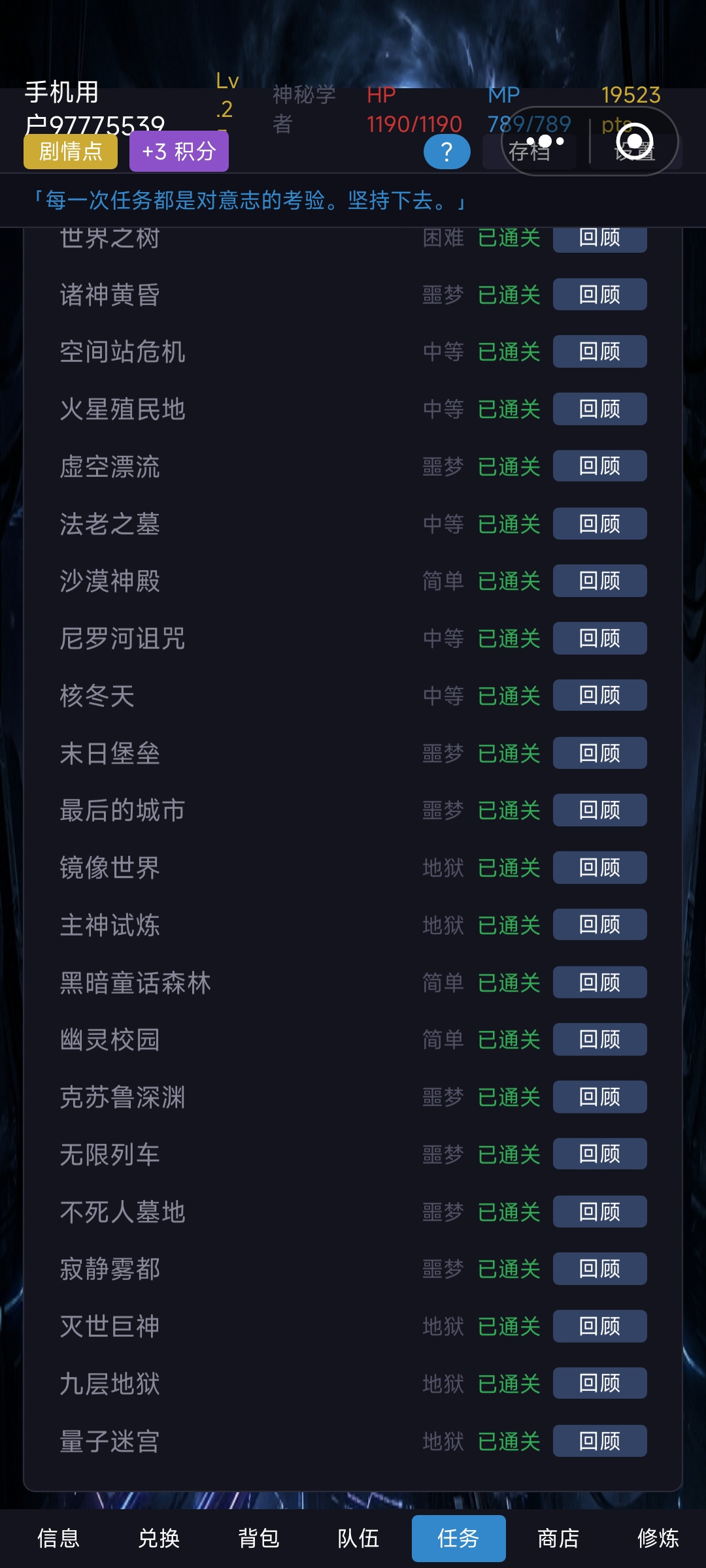Screen dimensions: 706x1568
Task: Open 回顾 for 虚空漂流
Action: point(600,466)
